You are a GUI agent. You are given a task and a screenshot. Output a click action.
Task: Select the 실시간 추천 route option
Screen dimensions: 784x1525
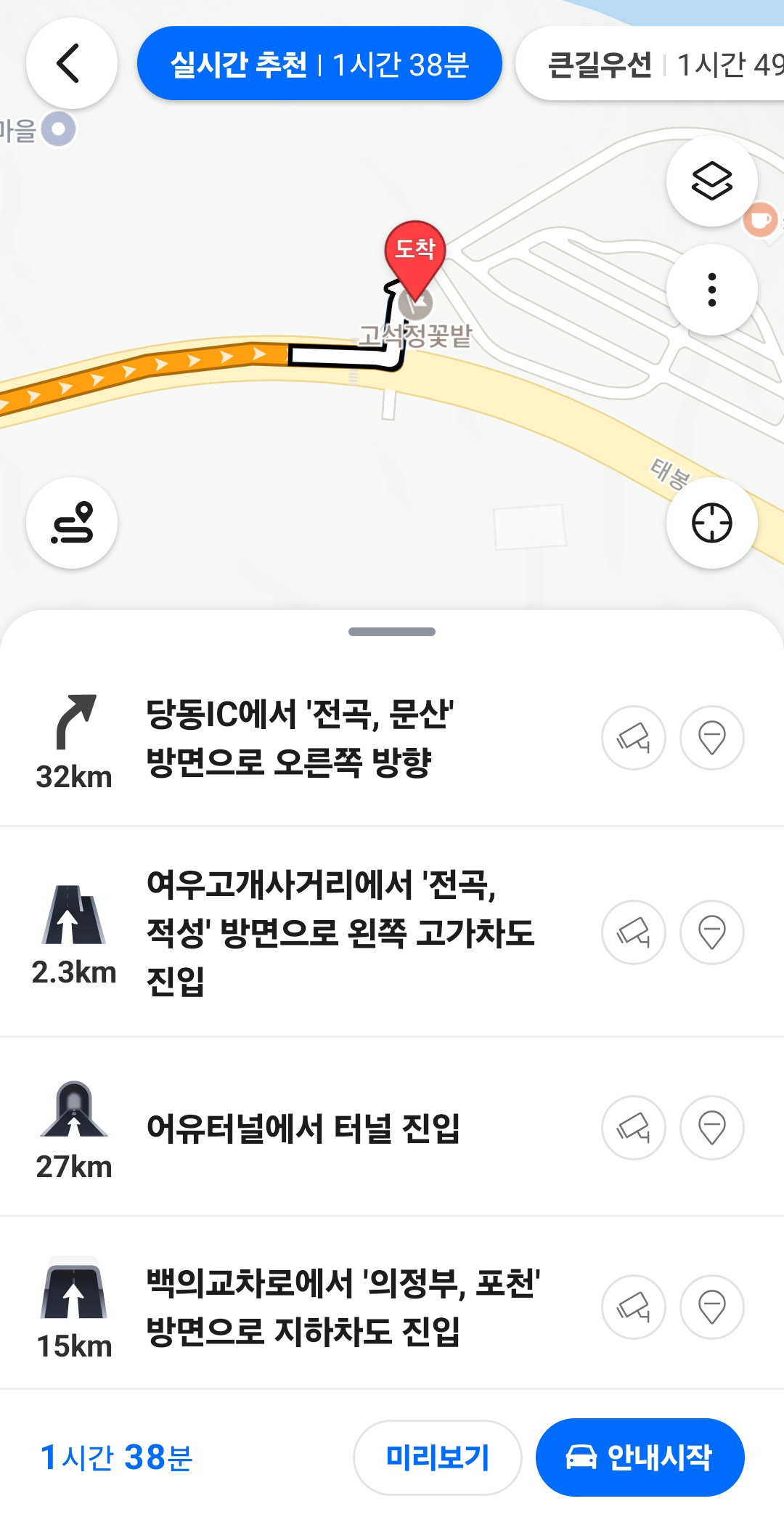(x=319, y=64)
